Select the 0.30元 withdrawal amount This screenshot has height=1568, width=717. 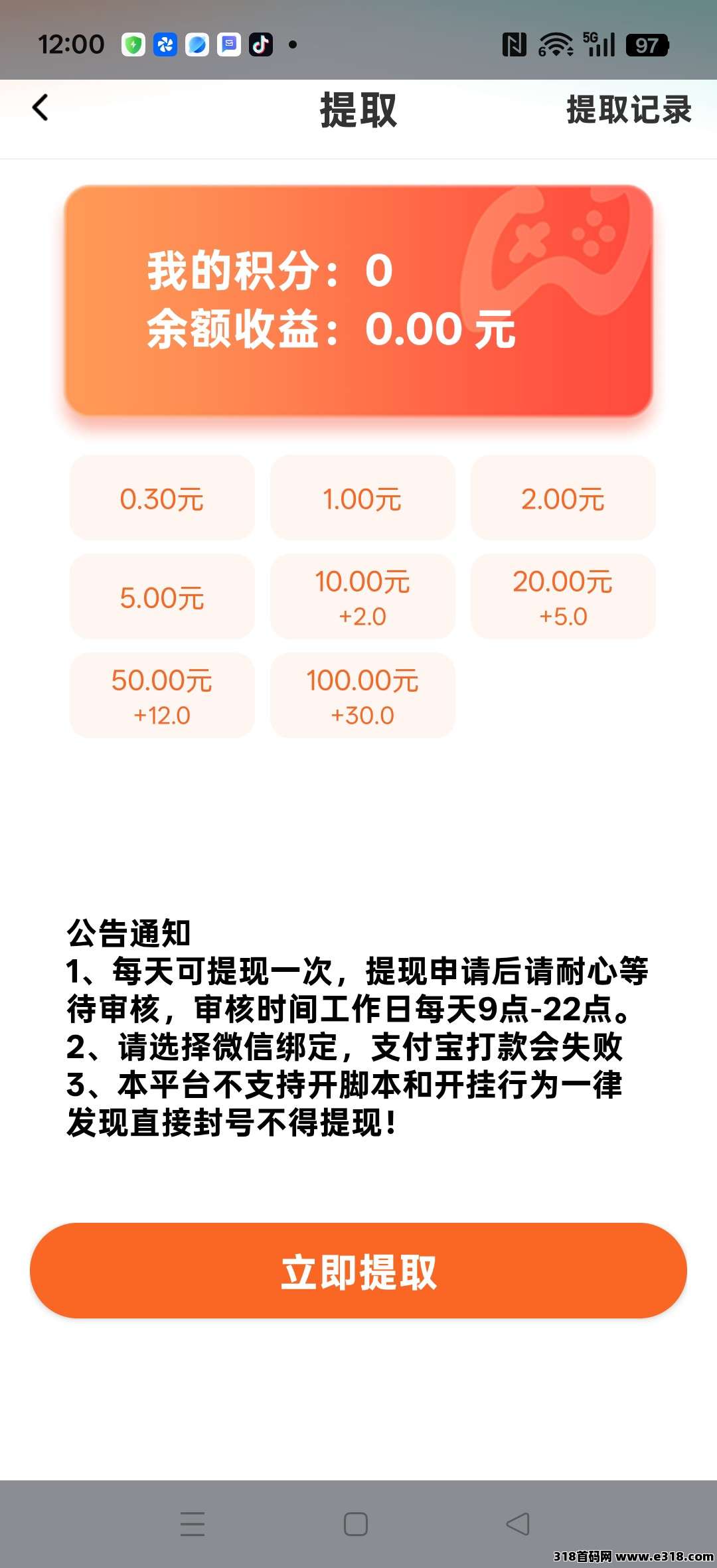coord(162,498)
